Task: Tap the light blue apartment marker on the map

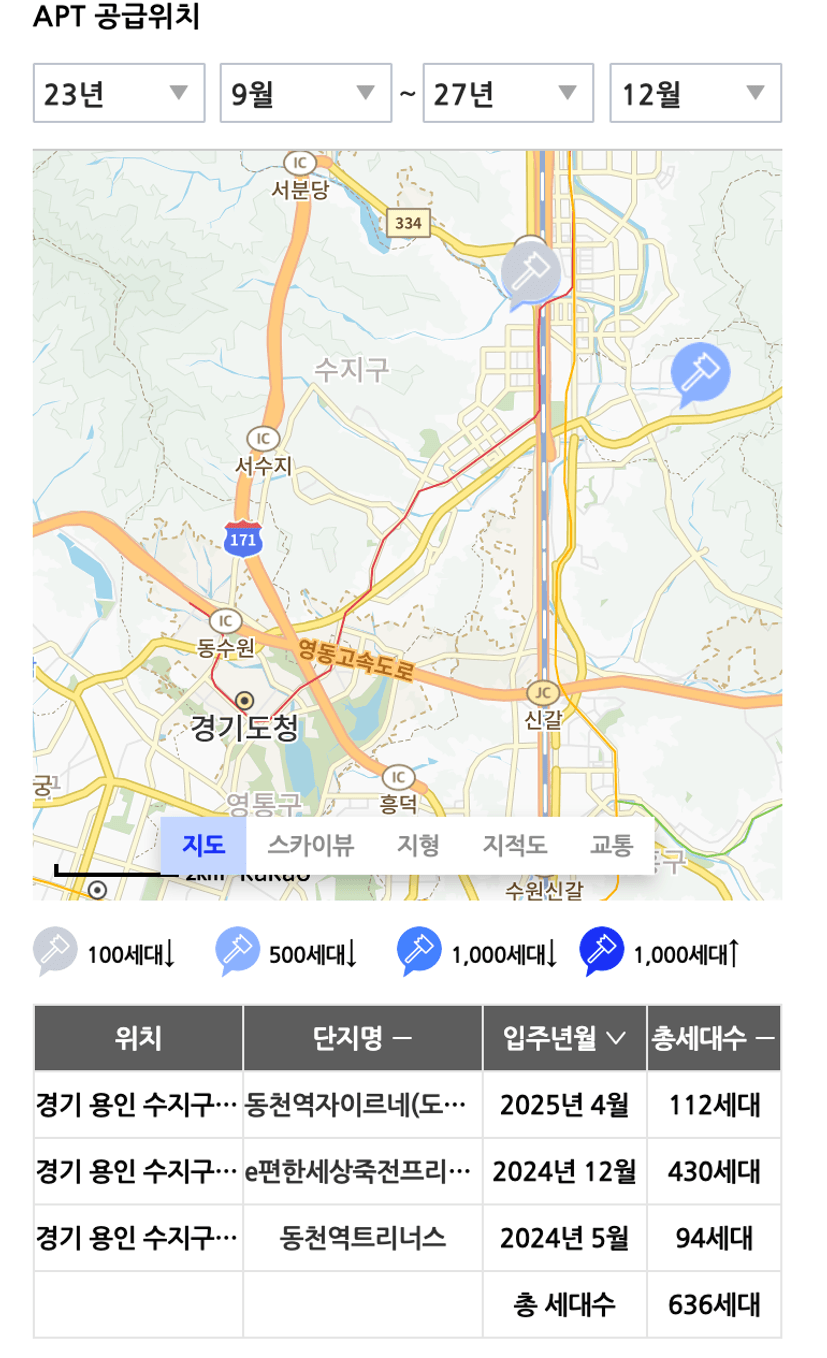Action: point(700,374)
